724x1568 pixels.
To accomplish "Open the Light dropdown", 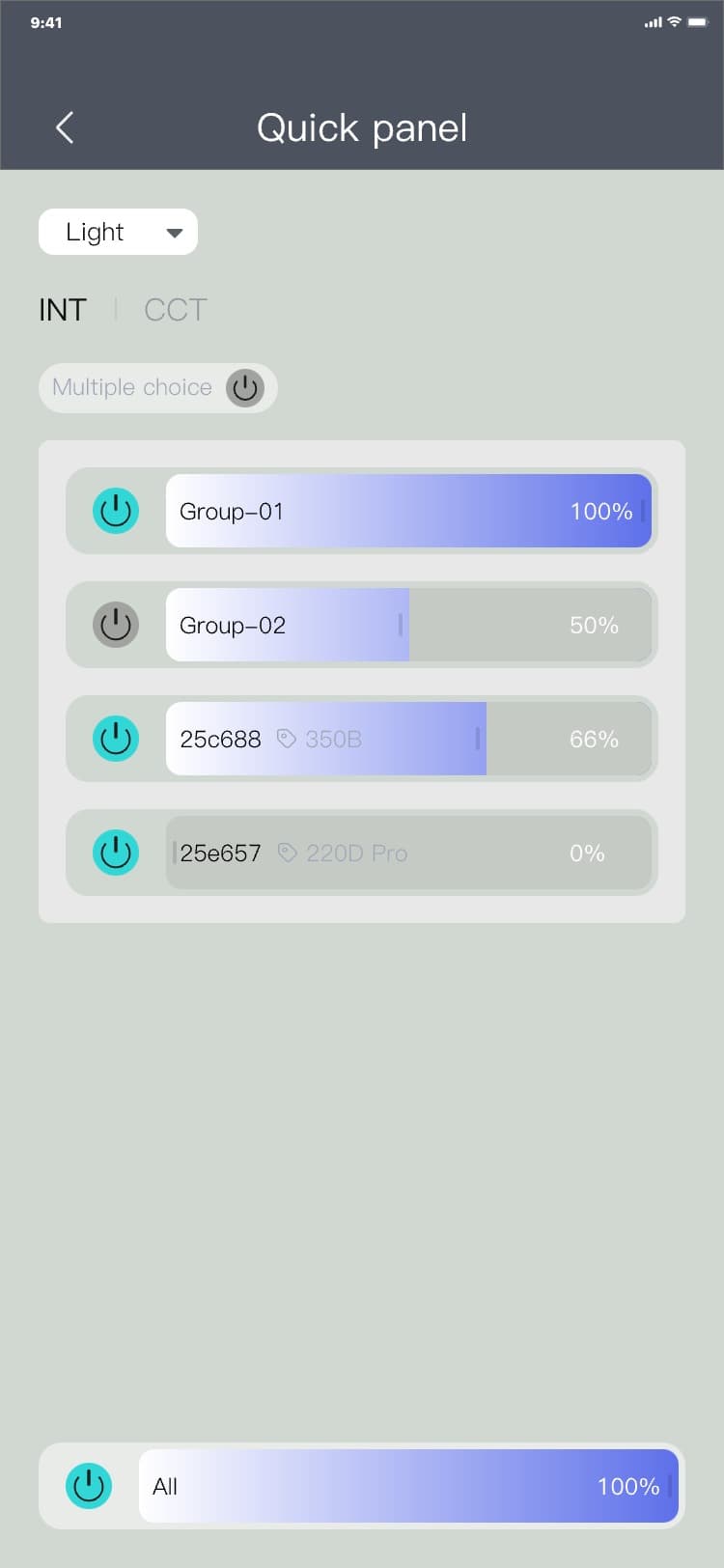I will click(x=118, y=232).
